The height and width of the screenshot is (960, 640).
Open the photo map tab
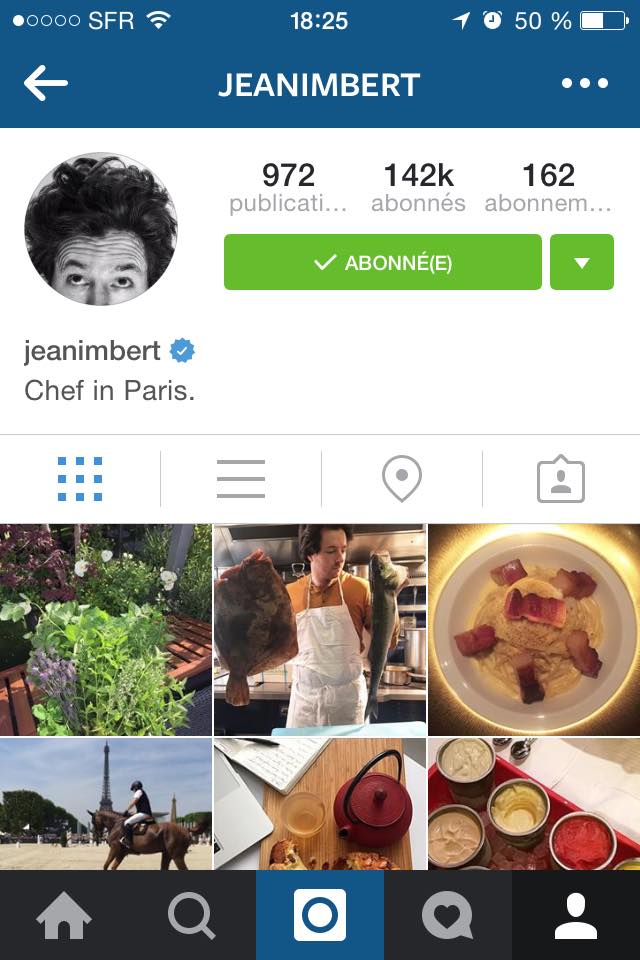(401, 479)
